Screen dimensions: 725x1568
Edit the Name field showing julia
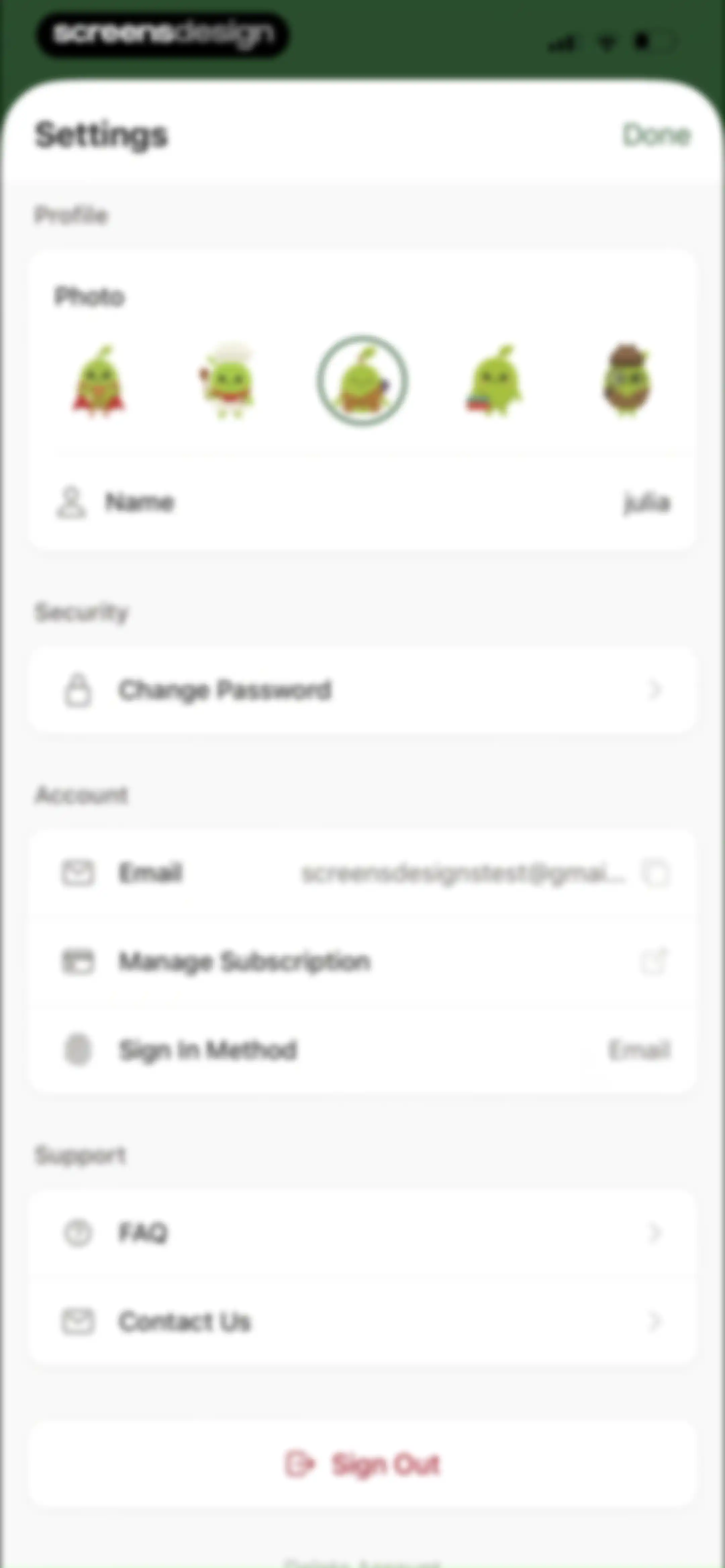(x=362, y=503)
